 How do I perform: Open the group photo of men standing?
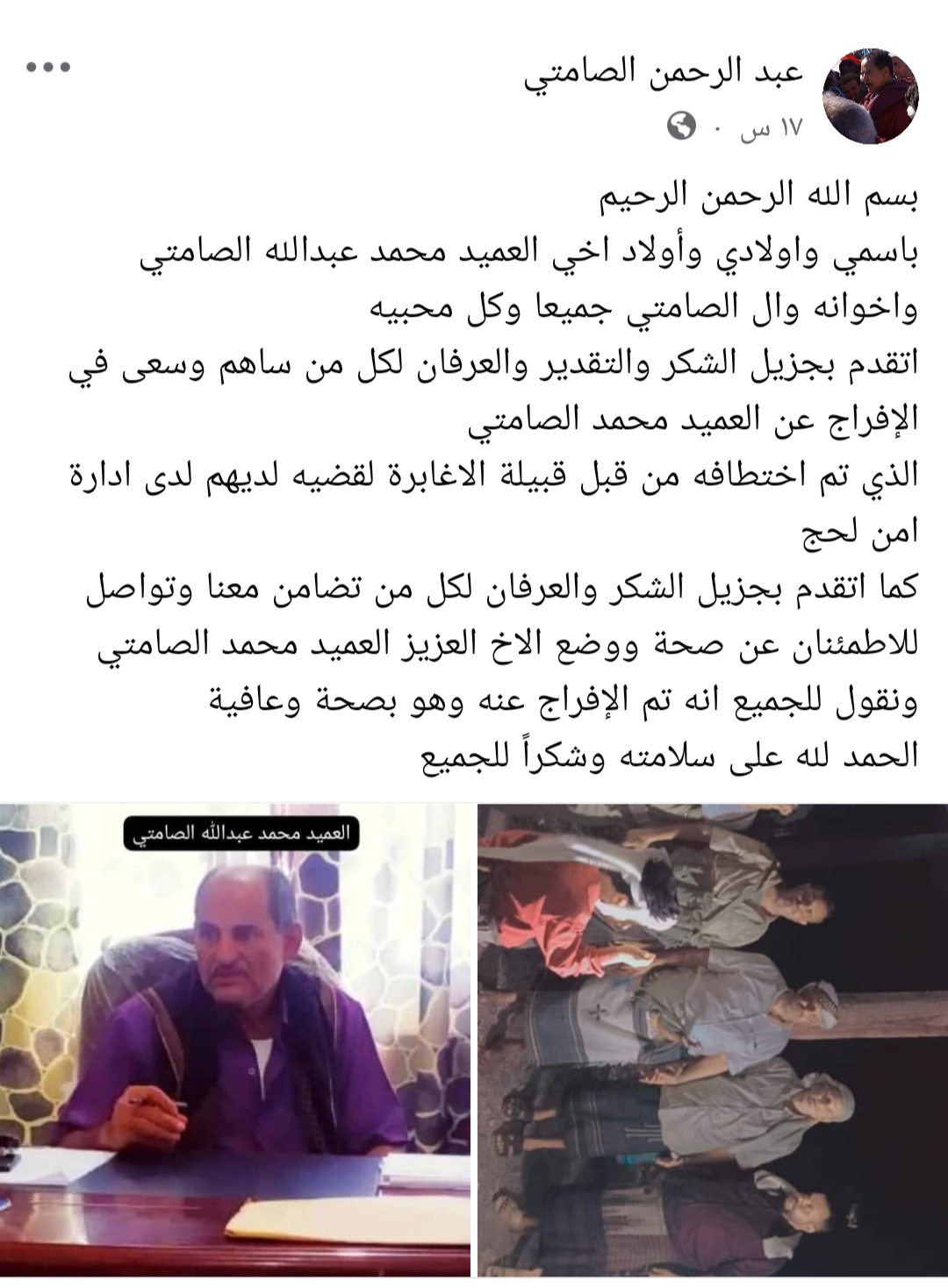click(711, 1039)
